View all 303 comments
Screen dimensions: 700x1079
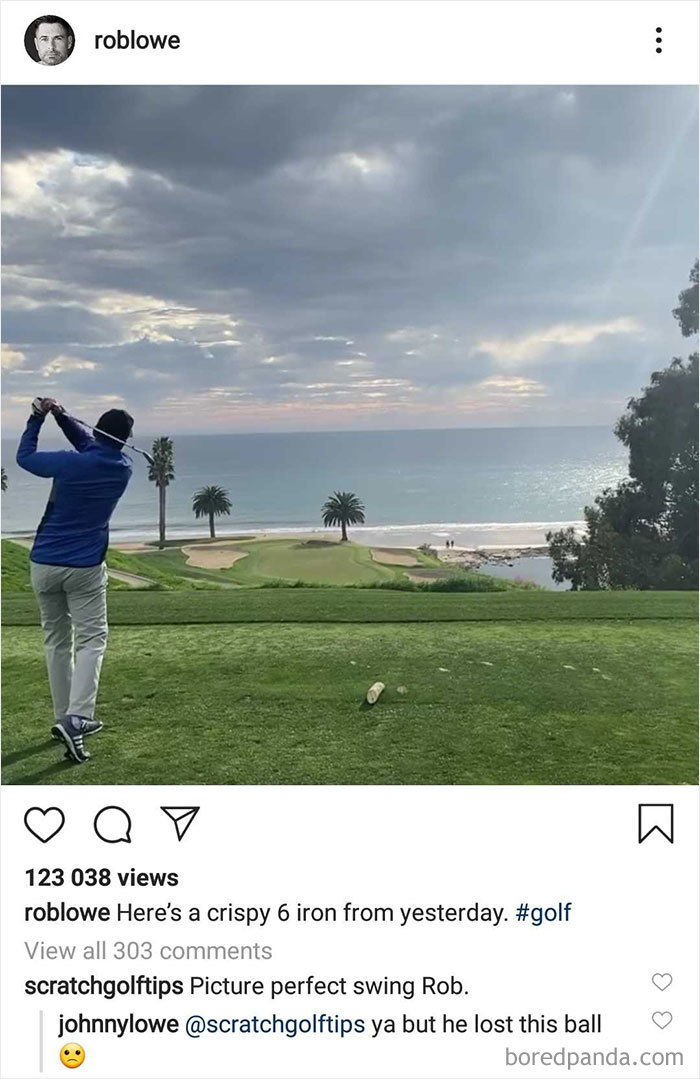148,950
